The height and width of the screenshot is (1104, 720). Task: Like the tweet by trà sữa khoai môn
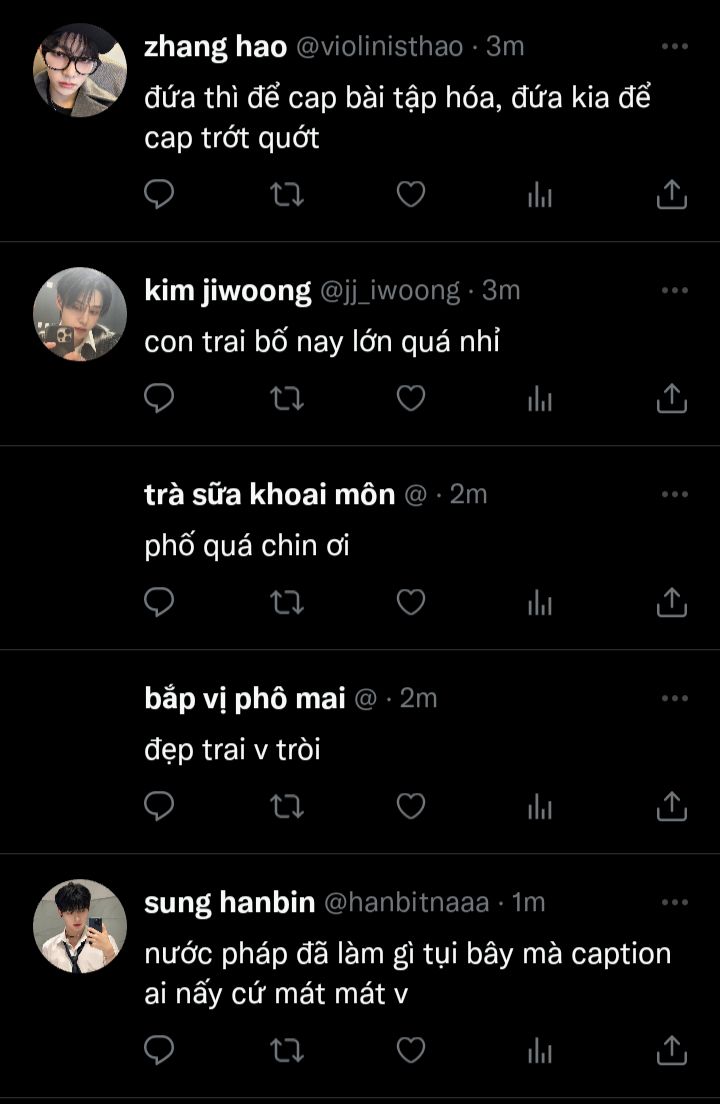pyautogui.click(x=411, y=602)
